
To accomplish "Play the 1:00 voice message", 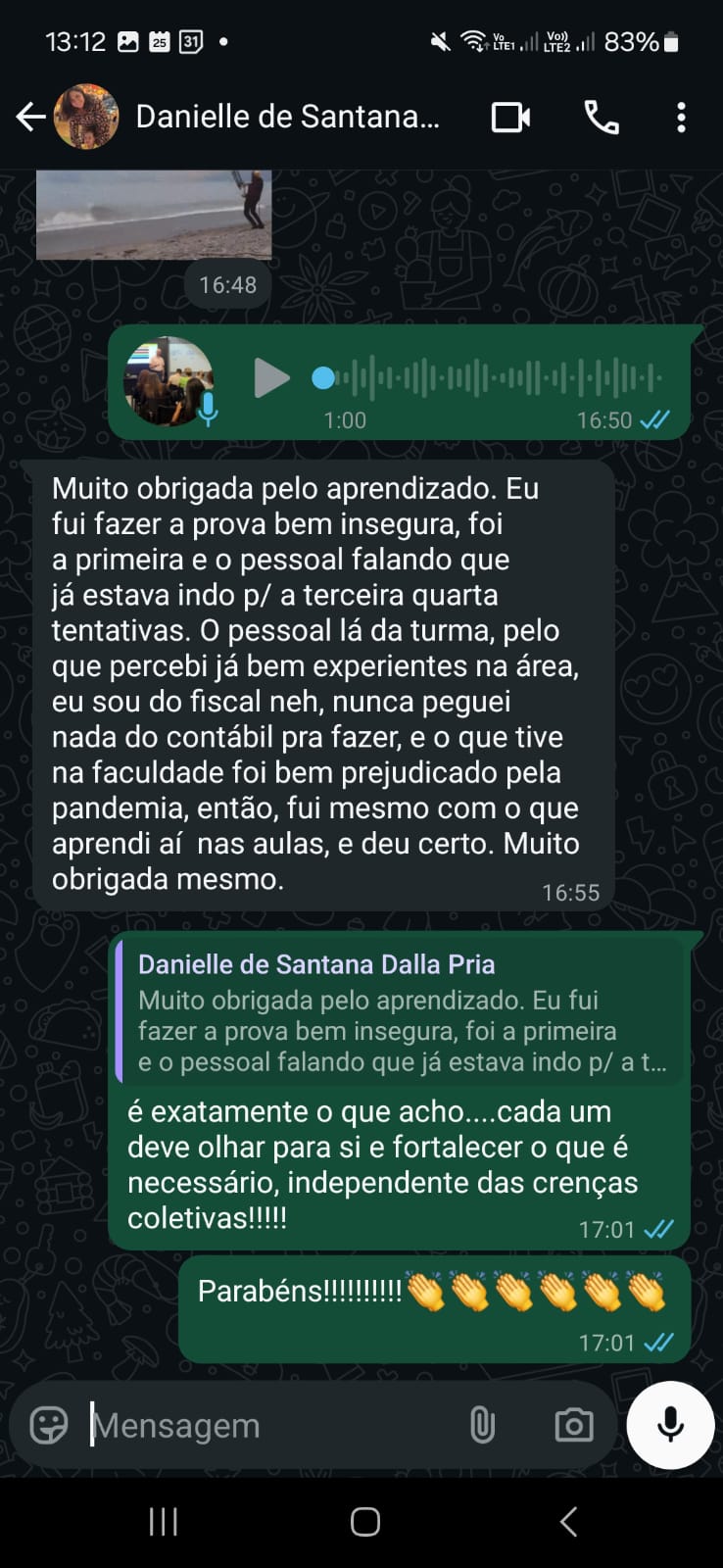I will point(271,378).
